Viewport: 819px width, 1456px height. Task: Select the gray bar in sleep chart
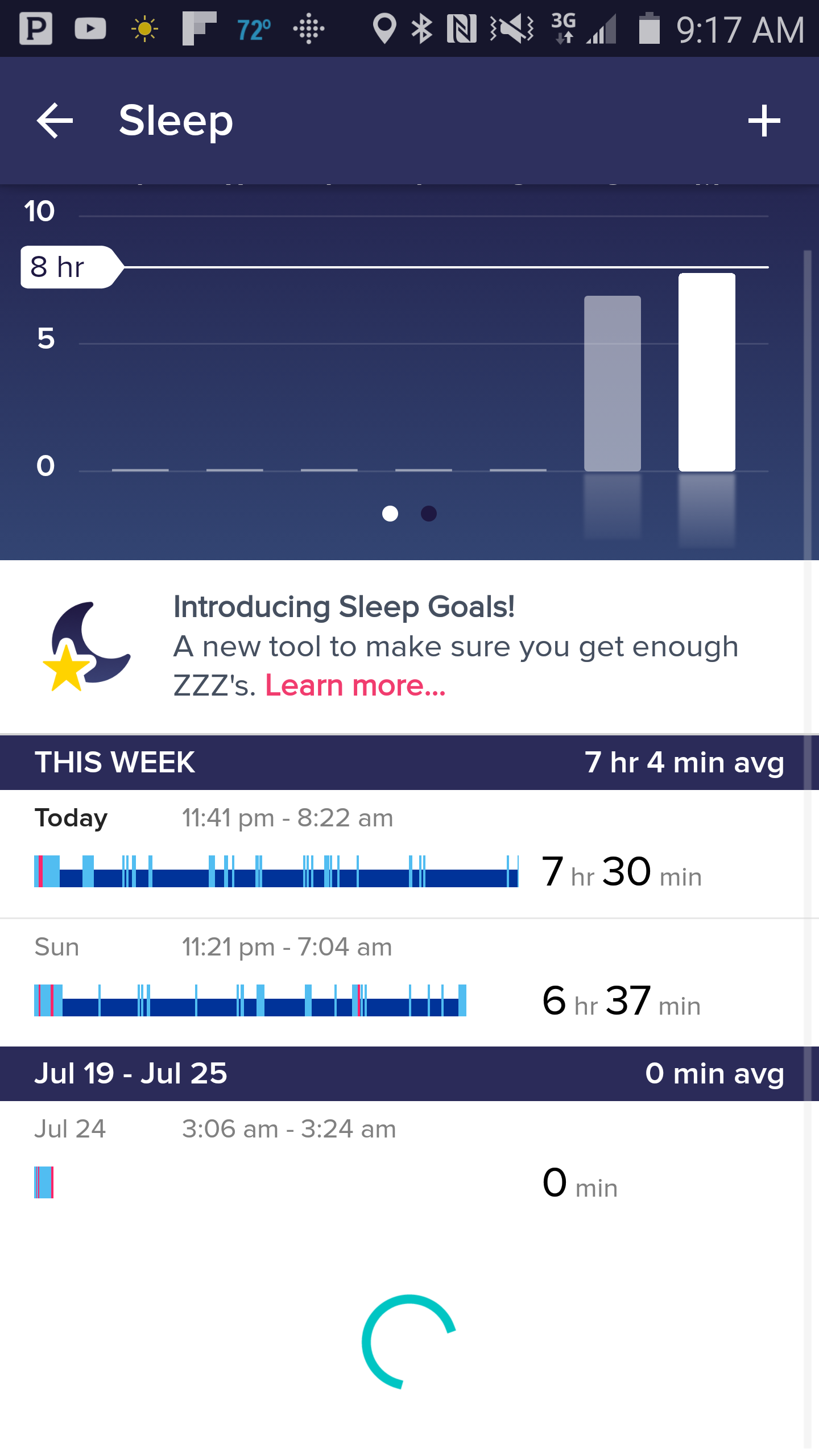[x=613, y=383]
